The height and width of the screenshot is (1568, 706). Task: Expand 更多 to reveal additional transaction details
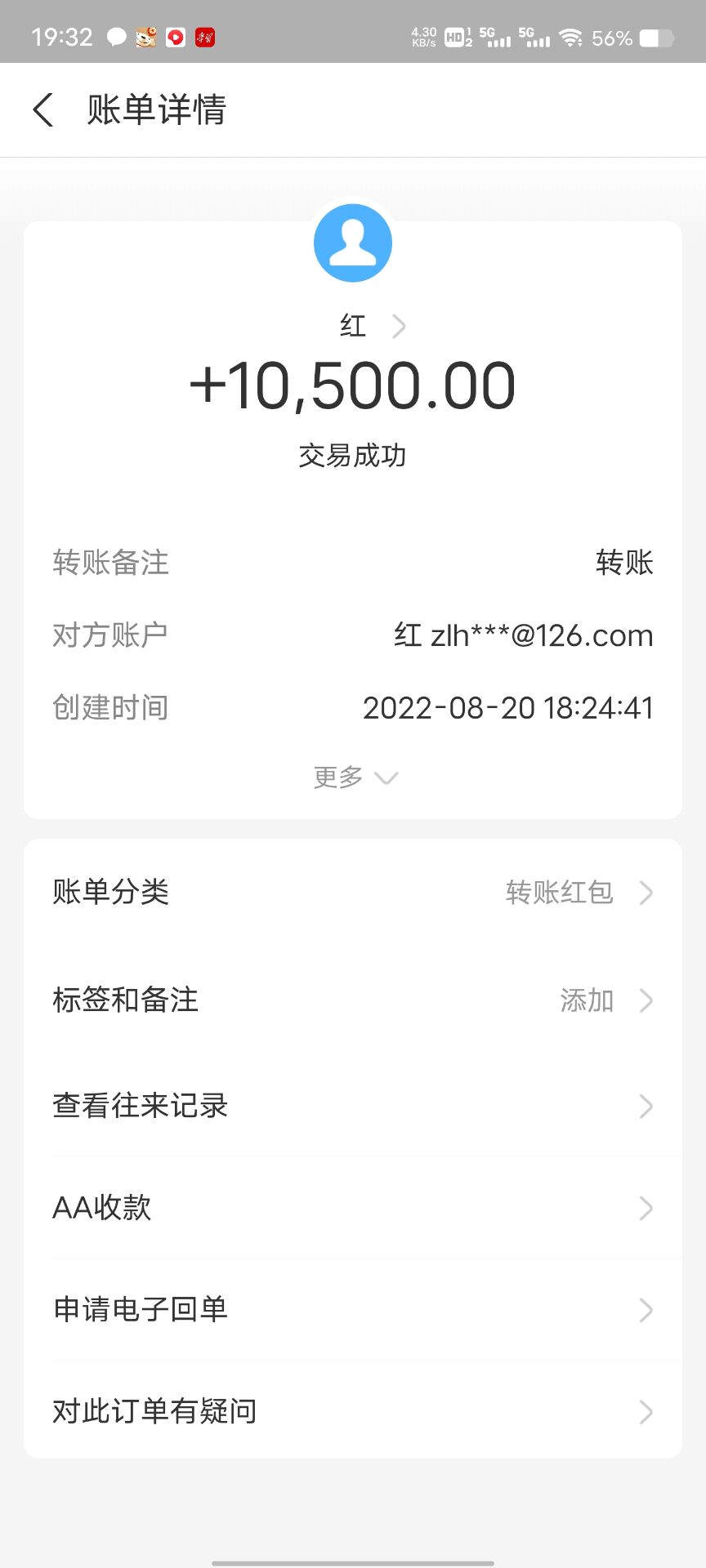pyautogui.click(x=355, y=777)
